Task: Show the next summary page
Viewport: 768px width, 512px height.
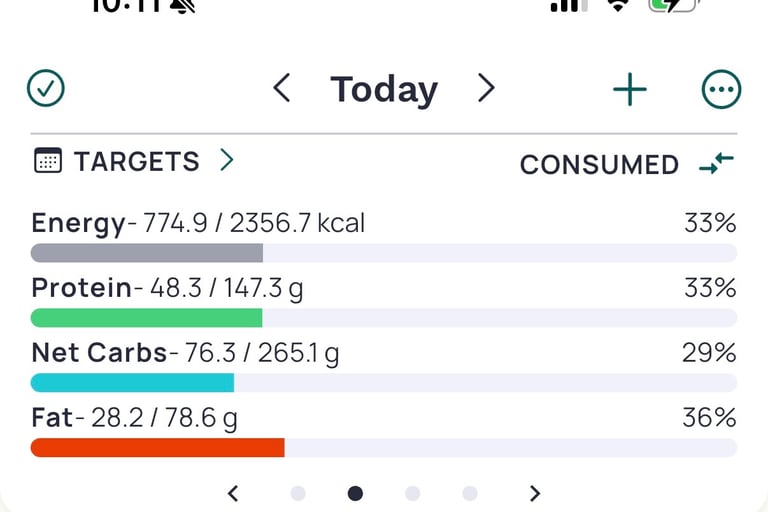Action: point(535,493)
